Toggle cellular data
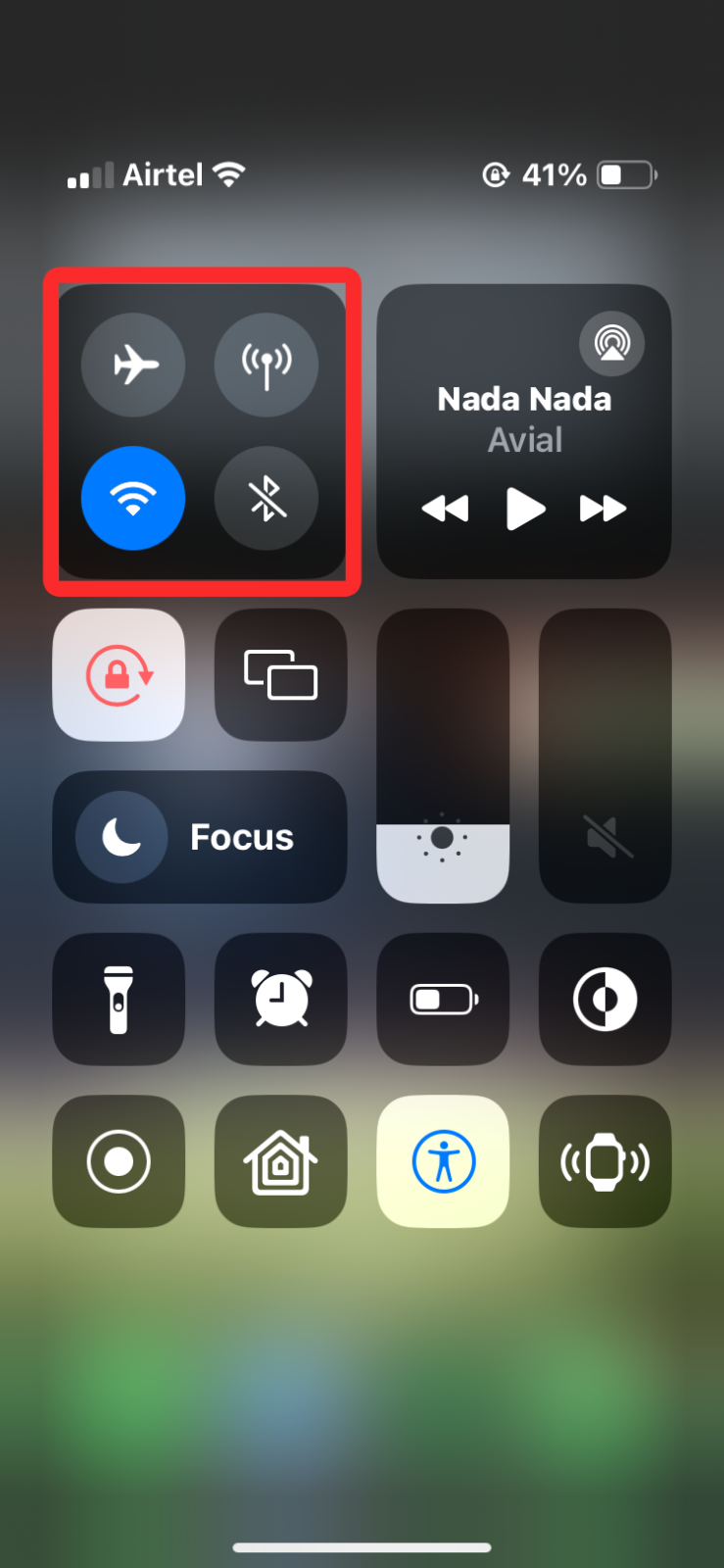The height and width of the screenshot is (1568, 724). click(265, 365)
